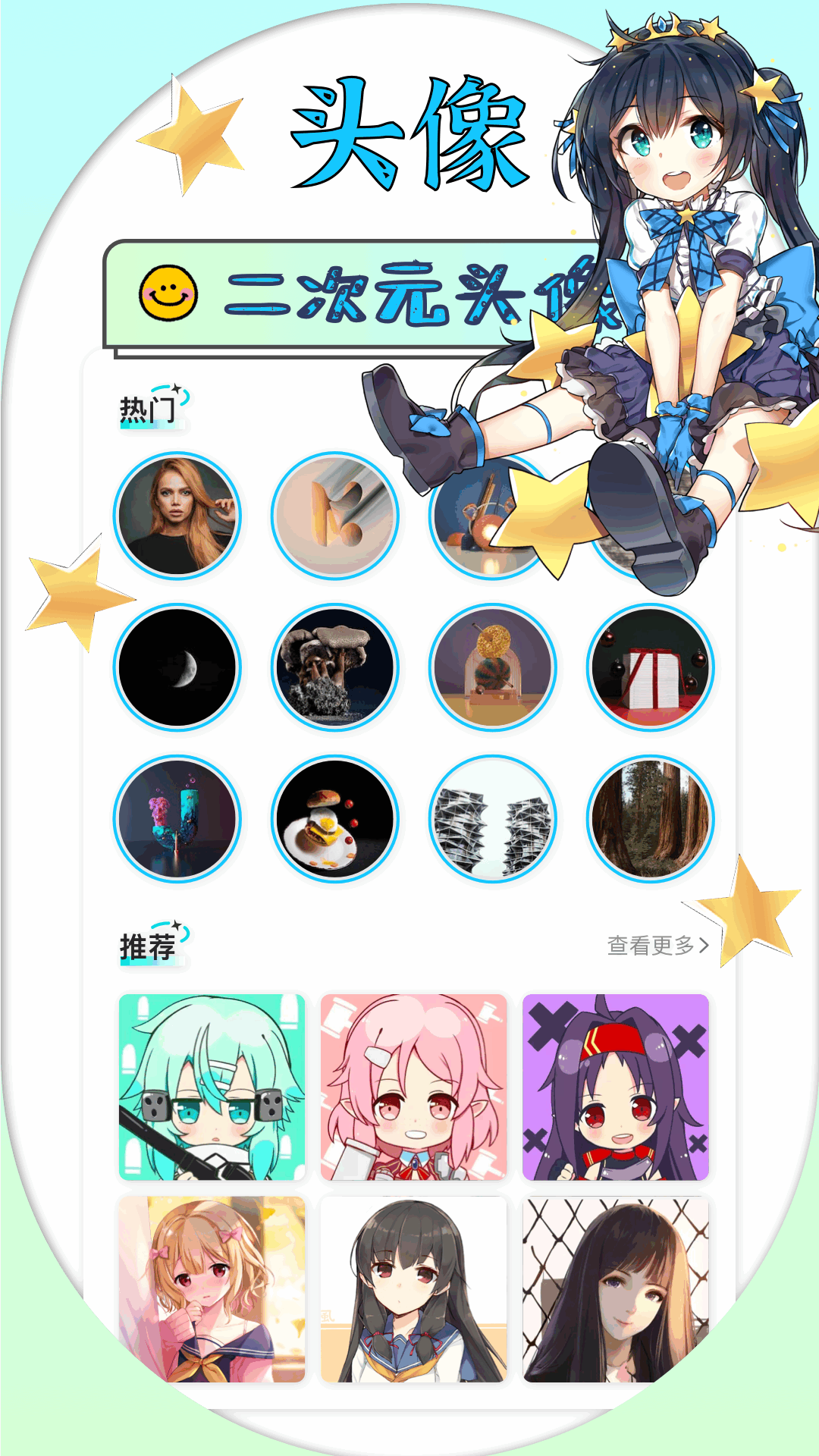Choose the redwood forest avatar
The width and height of the screenshot is (819, 1456).
coord(651,821)
